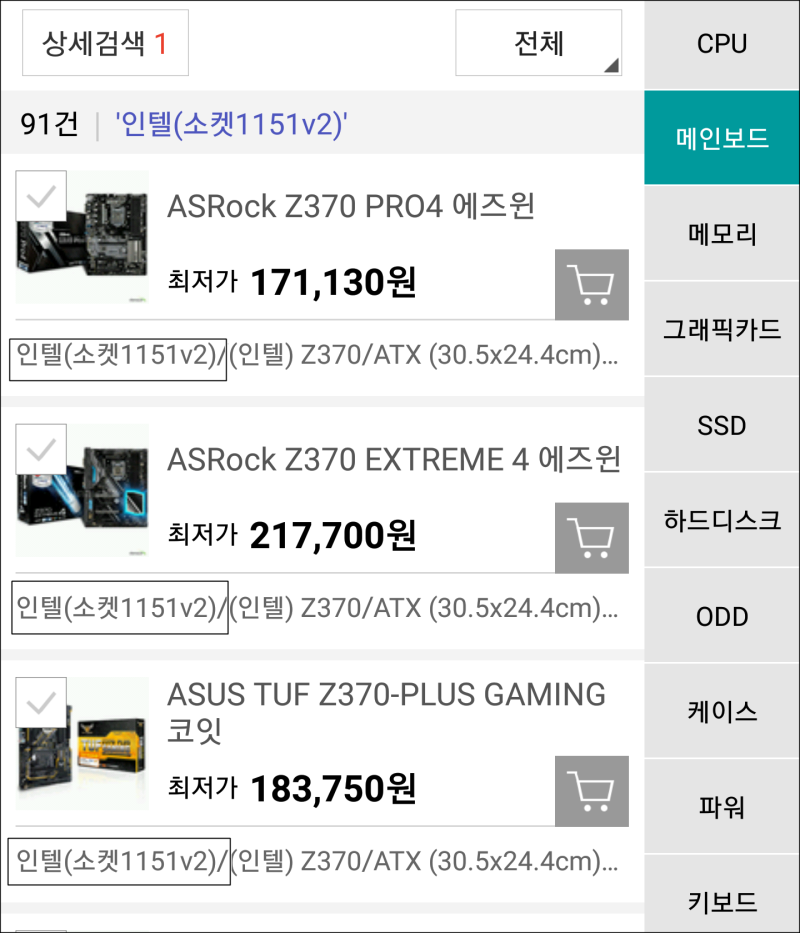Check the box for ASRock Z370 EXTREME 4

(41, 449)
